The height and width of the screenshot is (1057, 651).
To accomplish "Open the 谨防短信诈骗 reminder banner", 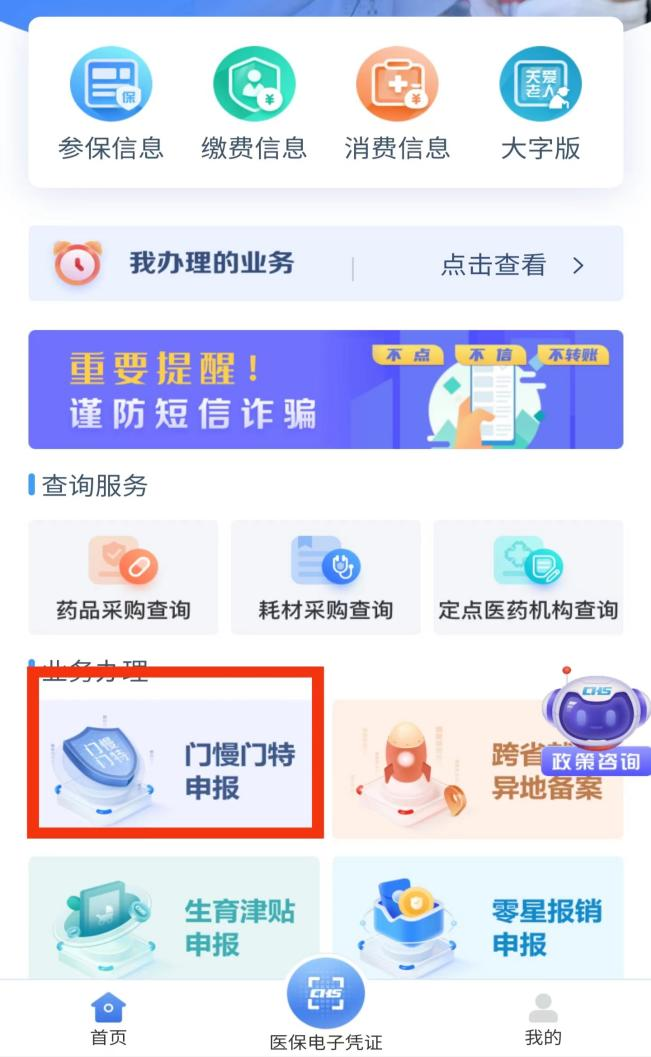I will (x=325, y=390).
